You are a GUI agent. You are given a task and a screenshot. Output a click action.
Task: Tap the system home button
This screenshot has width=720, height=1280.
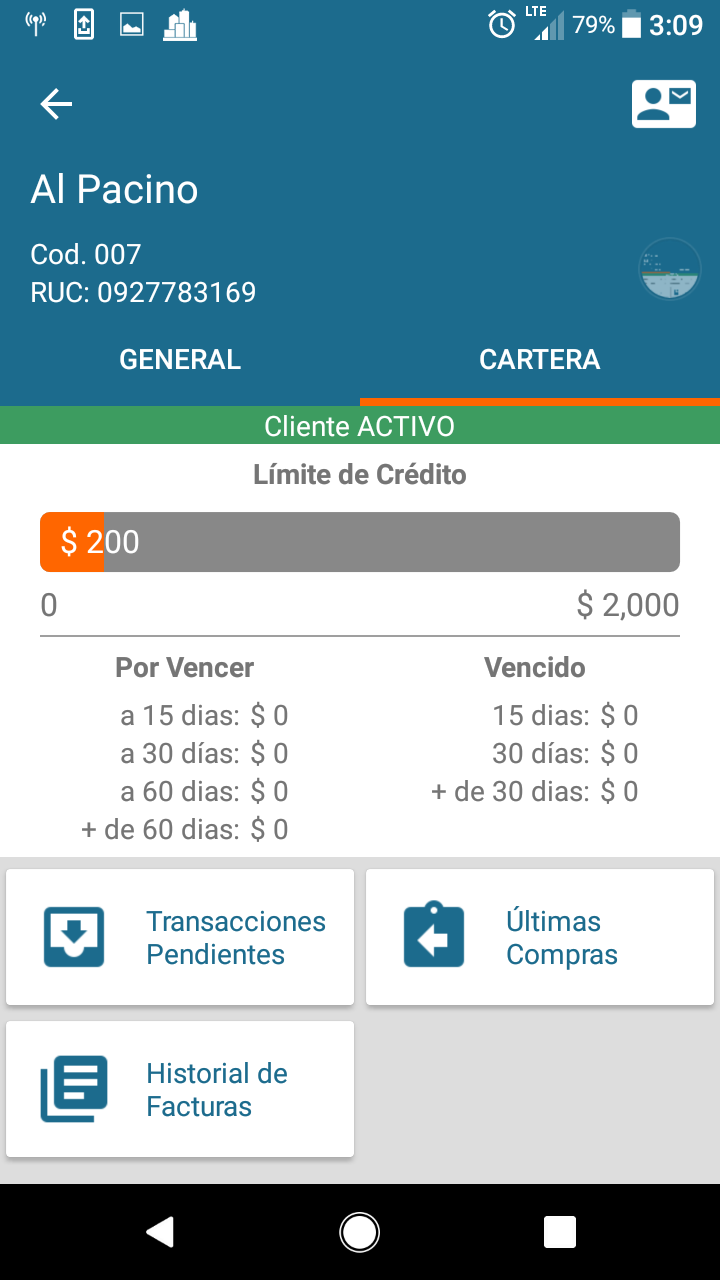coord(359,1232)
